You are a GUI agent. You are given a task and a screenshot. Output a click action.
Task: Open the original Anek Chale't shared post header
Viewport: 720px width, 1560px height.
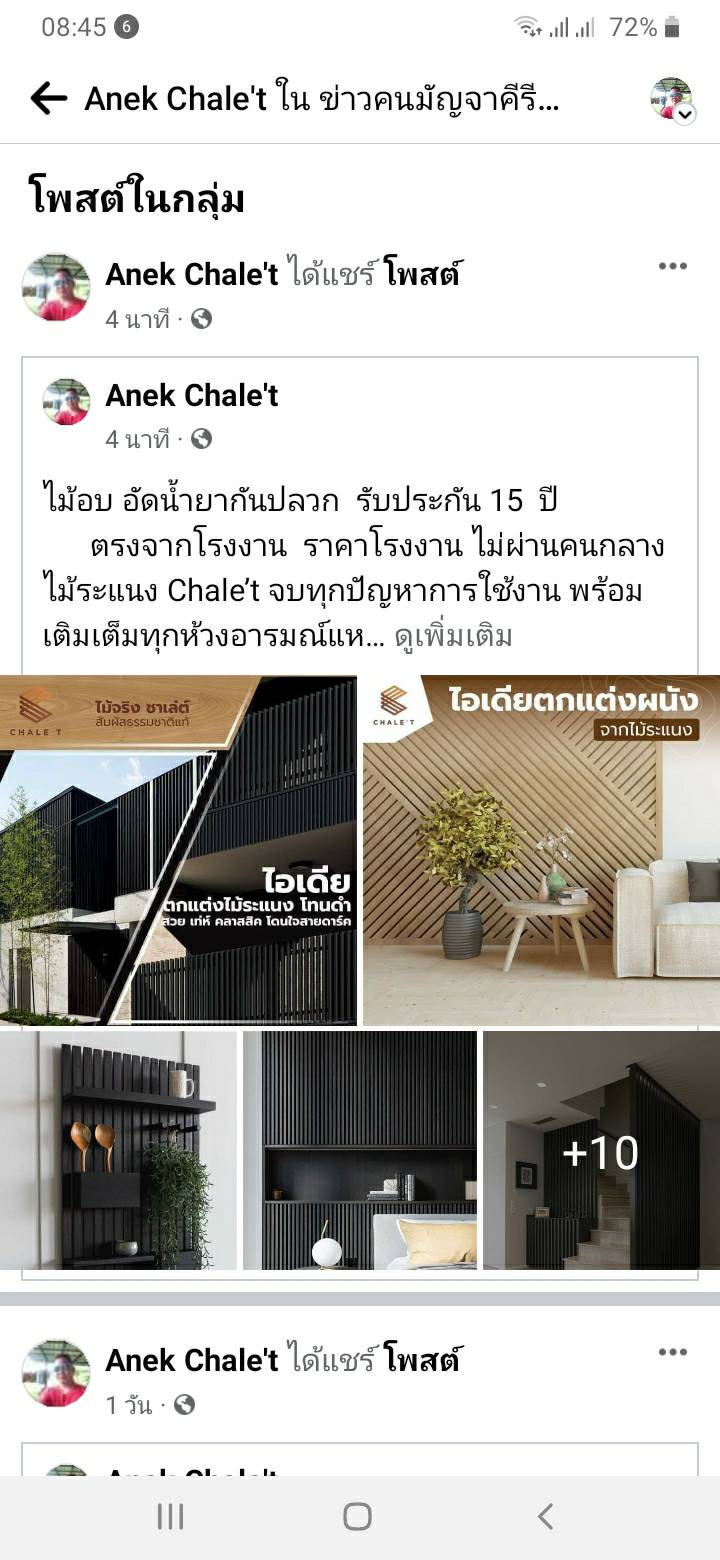(x=192, y=396)
